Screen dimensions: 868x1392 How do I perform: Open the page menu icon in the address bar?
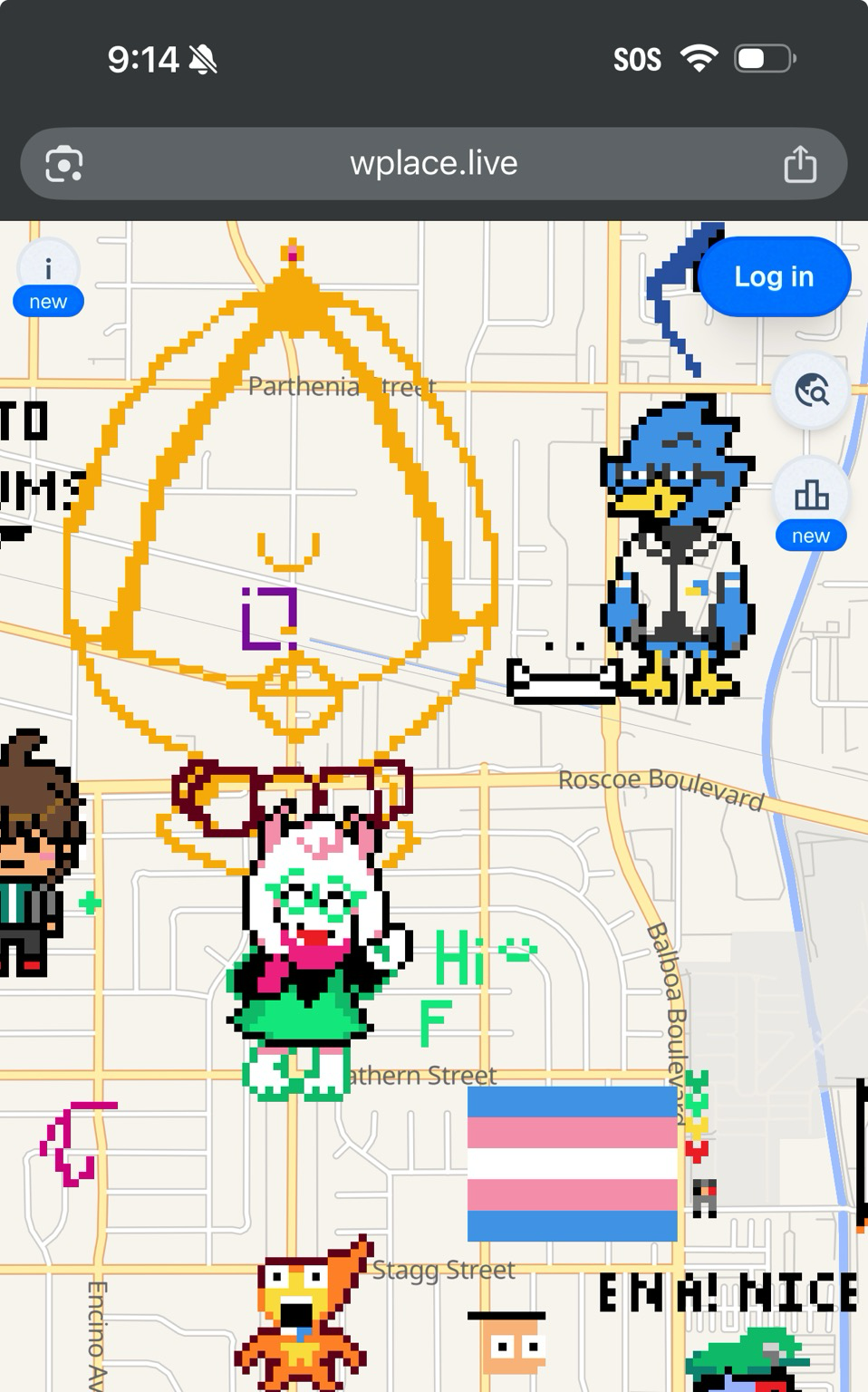pyautogui.click(x=64, y=164)
